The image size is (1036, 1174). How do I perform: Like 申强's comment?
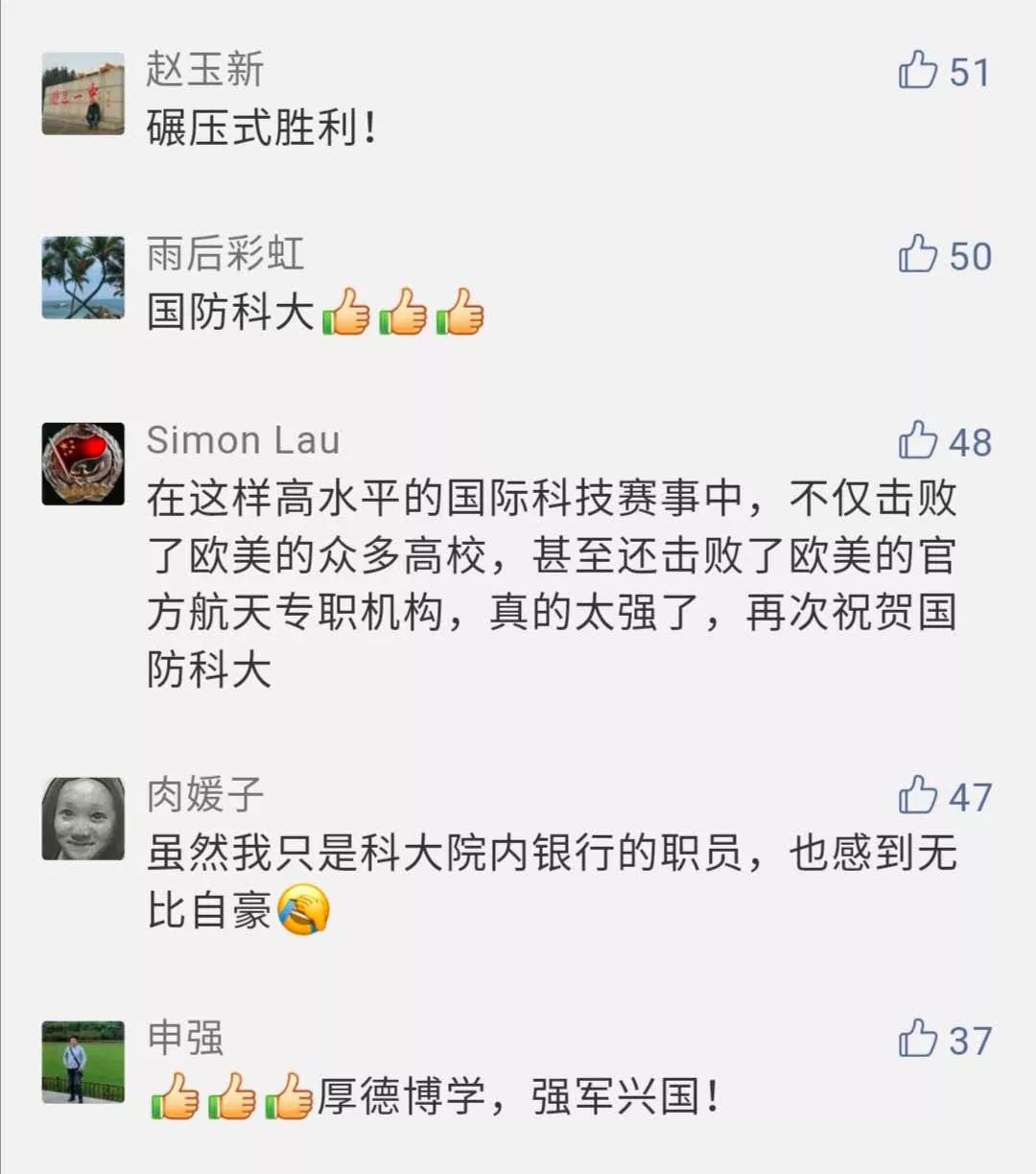(x=918, y=1040)
